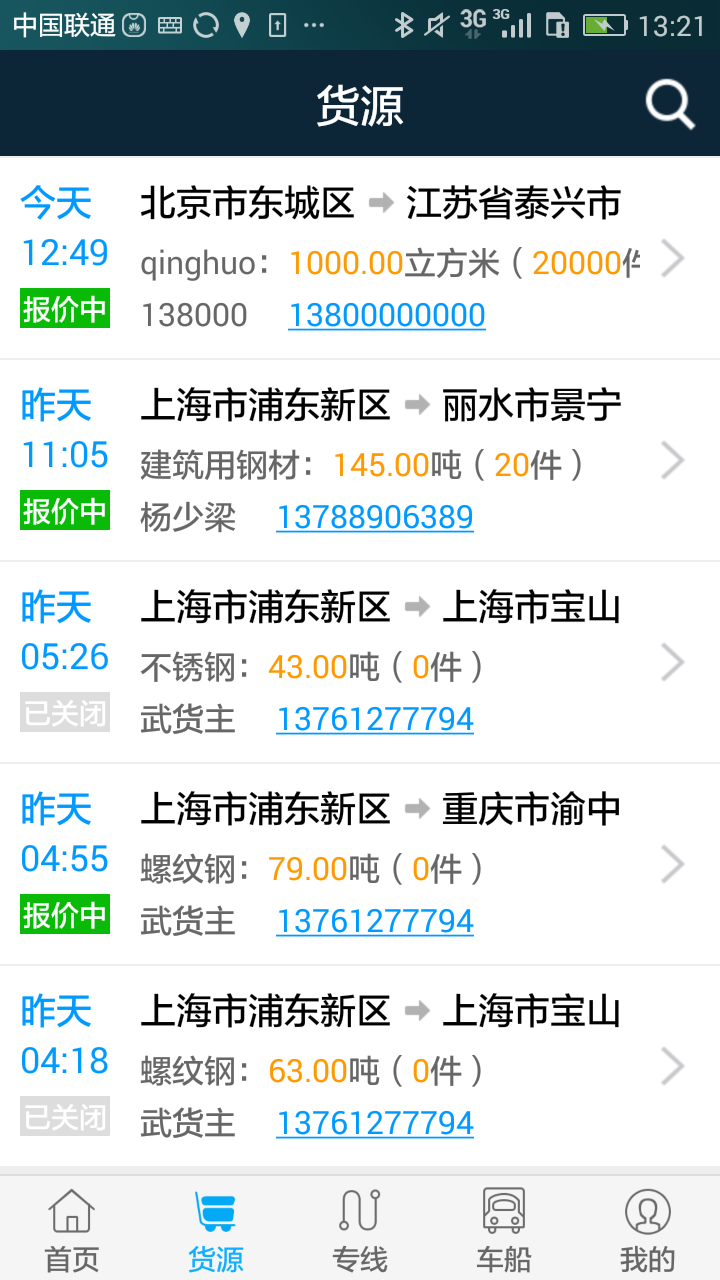Open the 车船 tab

(504, 1228)
